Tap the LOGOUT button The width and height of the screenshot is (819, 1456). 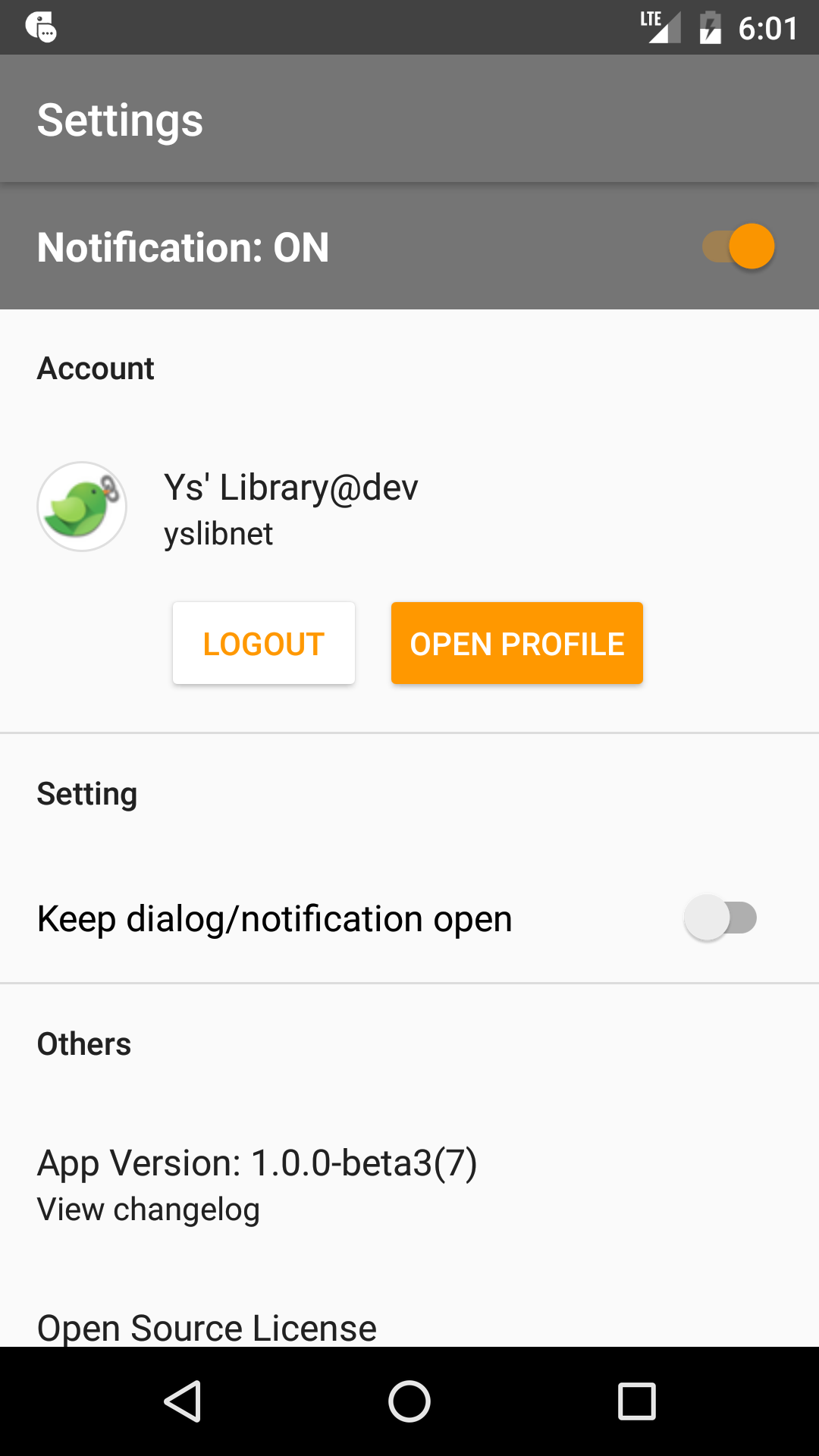(x=264, y=643)
